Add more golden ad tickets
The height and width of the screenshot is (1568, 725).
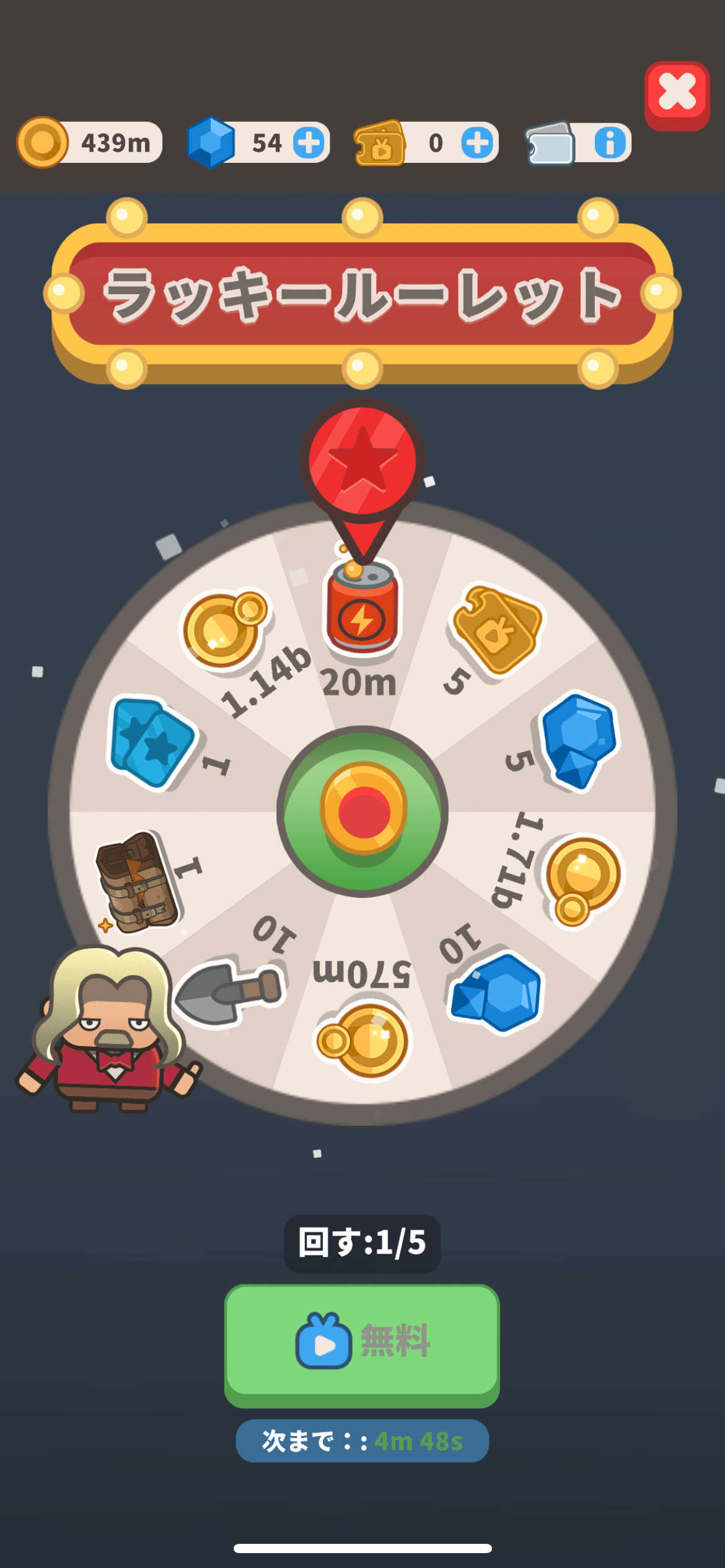477,143
